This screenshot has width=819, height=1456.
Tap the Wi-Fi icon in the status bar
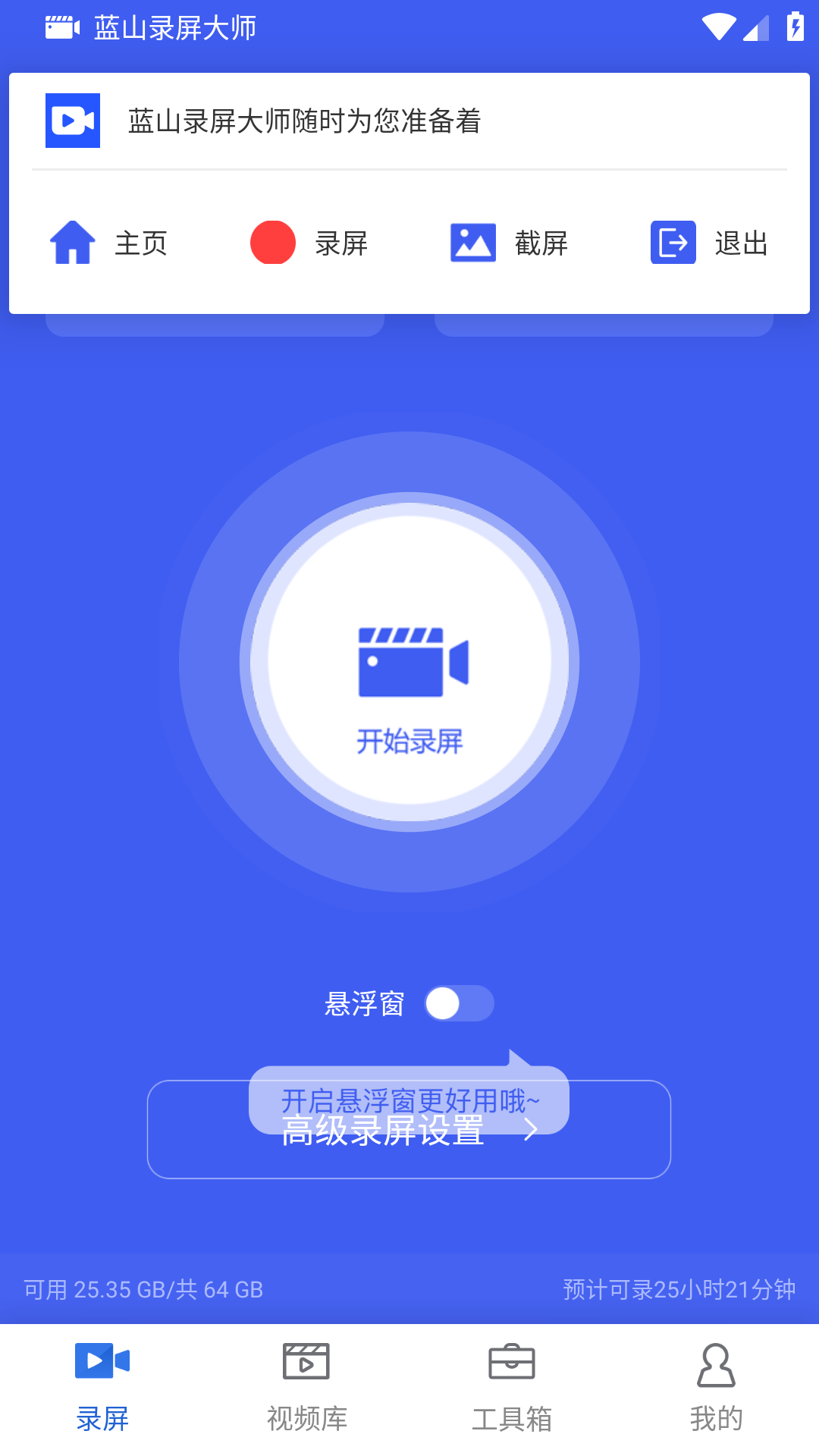720,25
